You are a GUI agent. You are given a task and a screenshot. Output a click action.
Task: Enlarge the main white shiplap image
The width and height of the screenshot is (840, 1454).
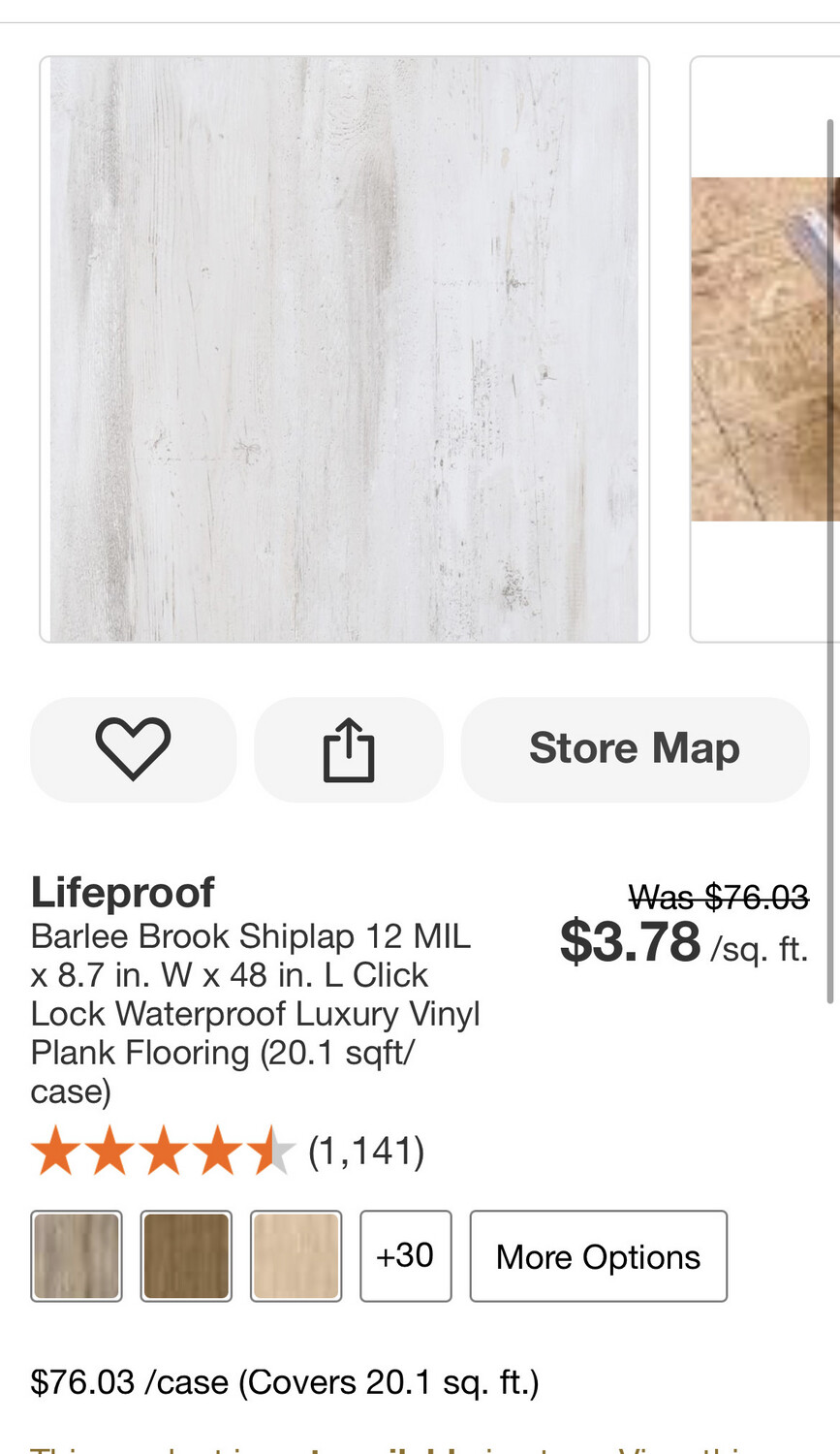[x=345, y=348]
